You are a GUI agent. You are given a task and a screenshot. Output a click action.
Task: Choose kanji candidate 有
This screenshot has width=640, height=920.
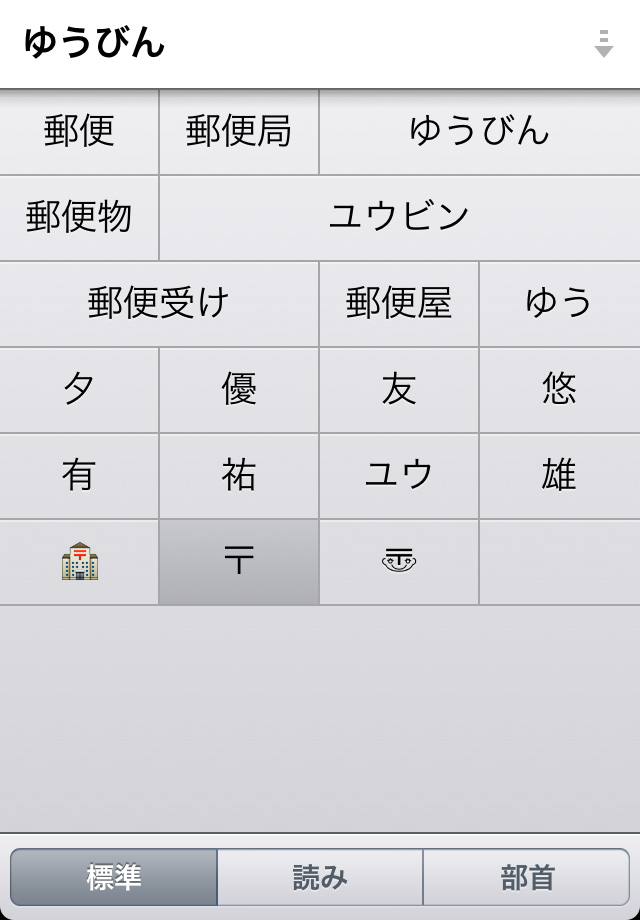[79, 475]
